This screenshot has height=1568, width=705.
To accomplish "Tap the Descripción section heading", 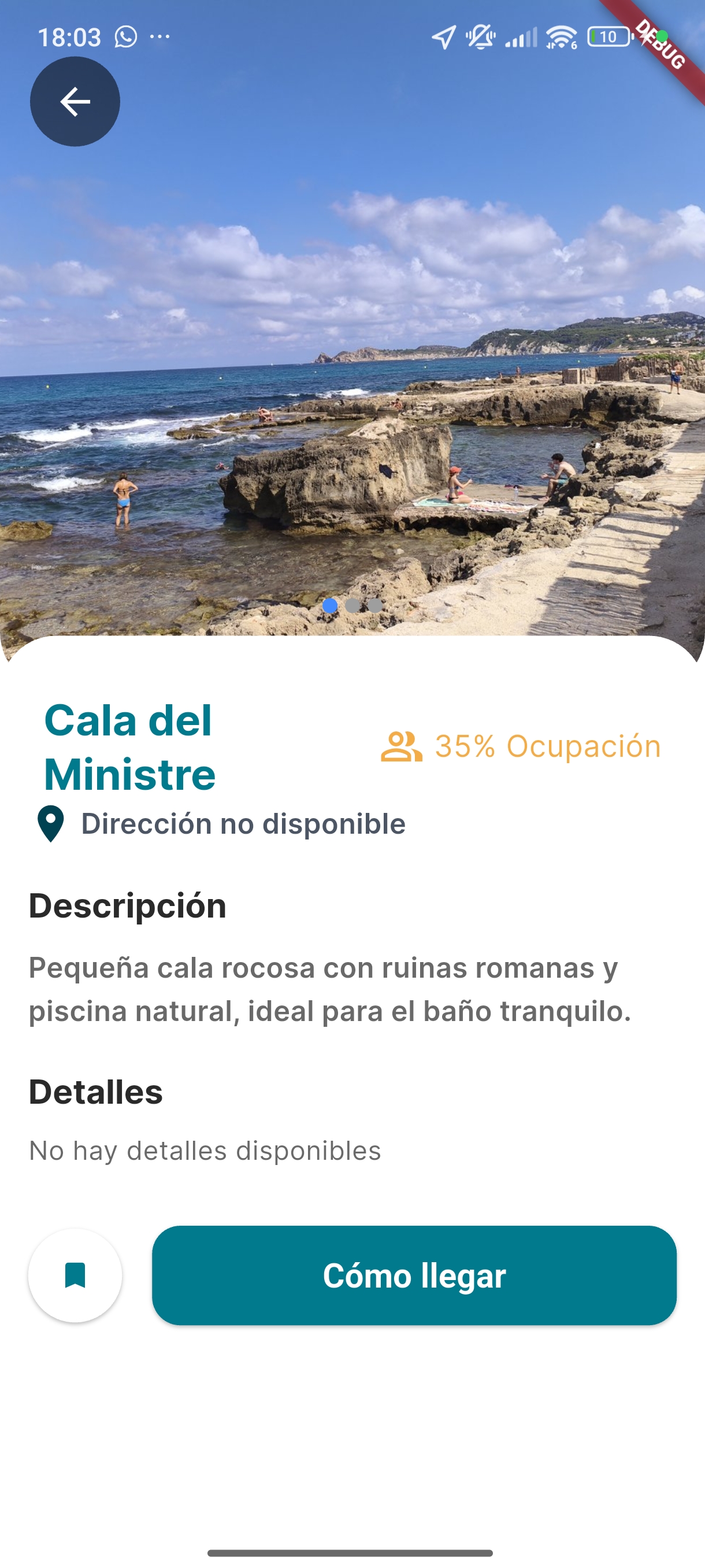I will coord(127,907).
